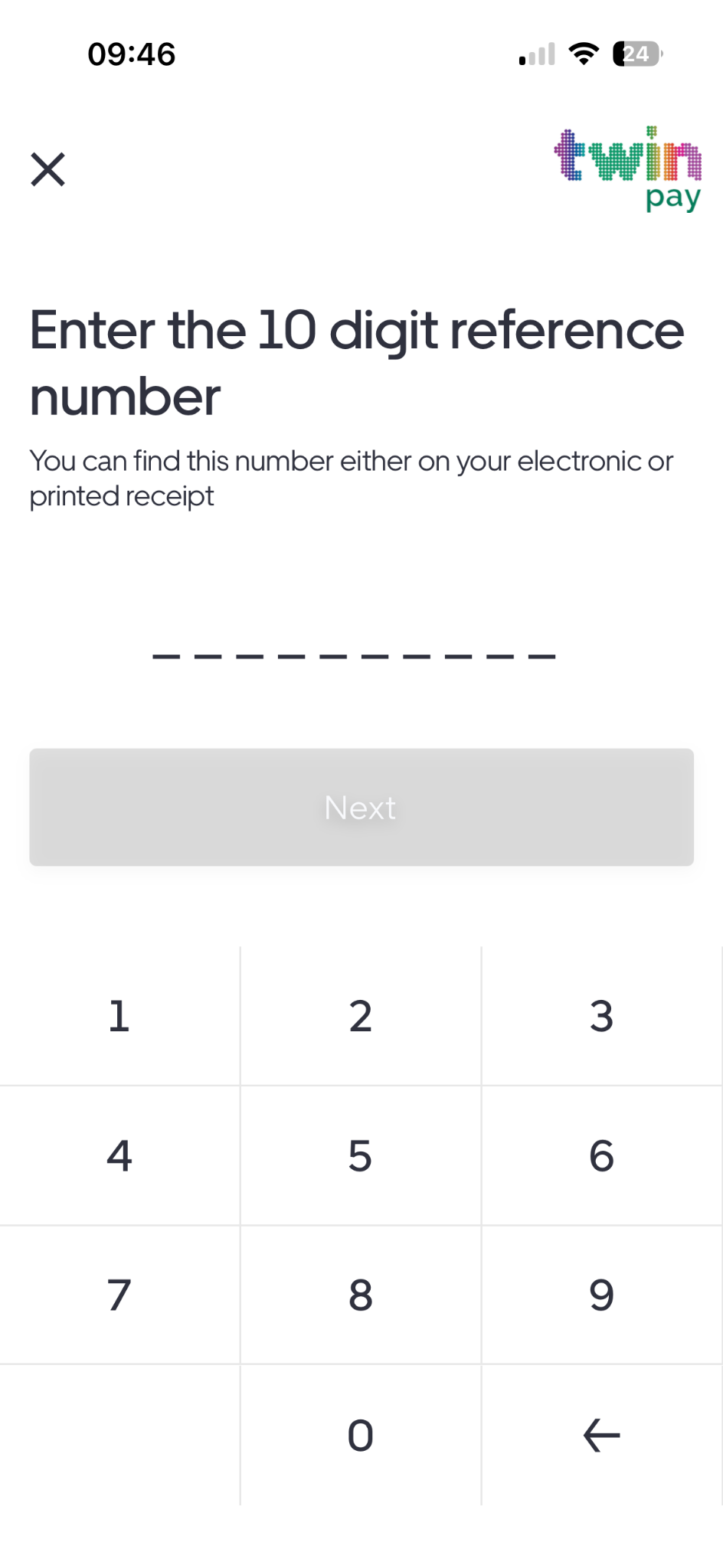Delete the last digit with the backspace arrow
Viewport: 723px width, 1568px height.
click(x=602, y=1435)
